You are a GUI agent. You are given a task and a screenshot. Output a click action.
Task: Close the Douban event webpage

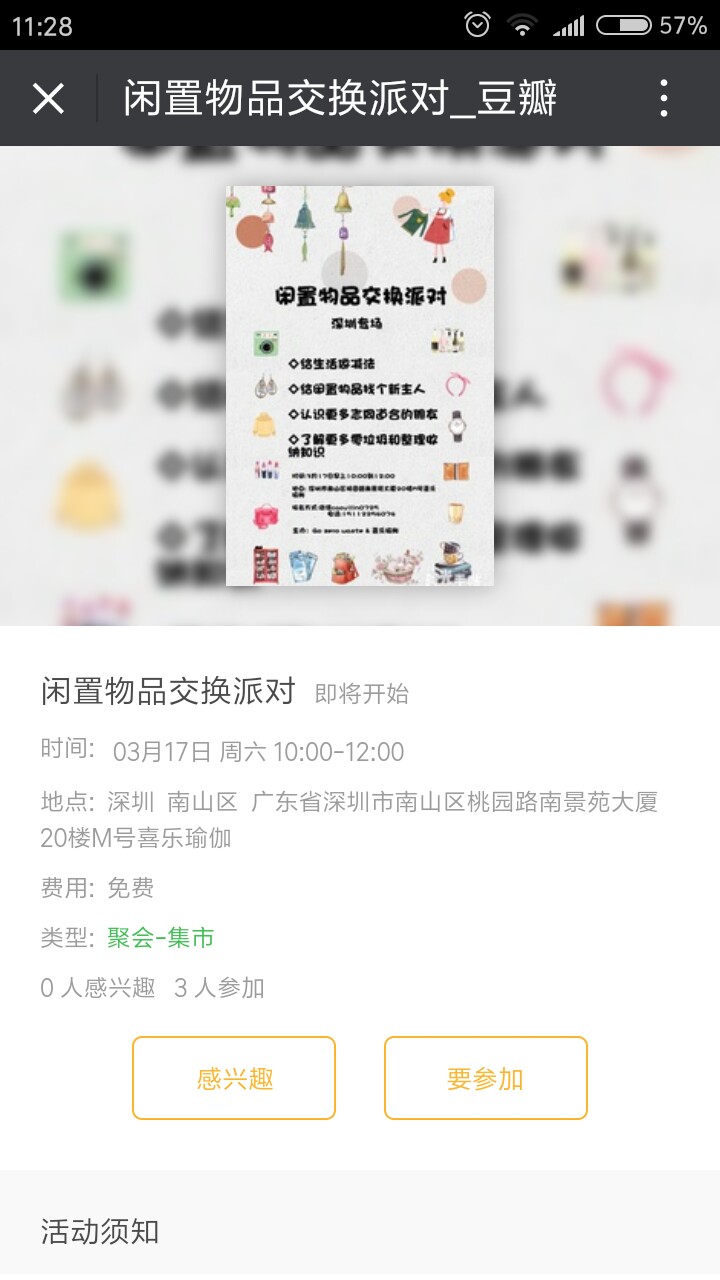(x=48, y=99)
